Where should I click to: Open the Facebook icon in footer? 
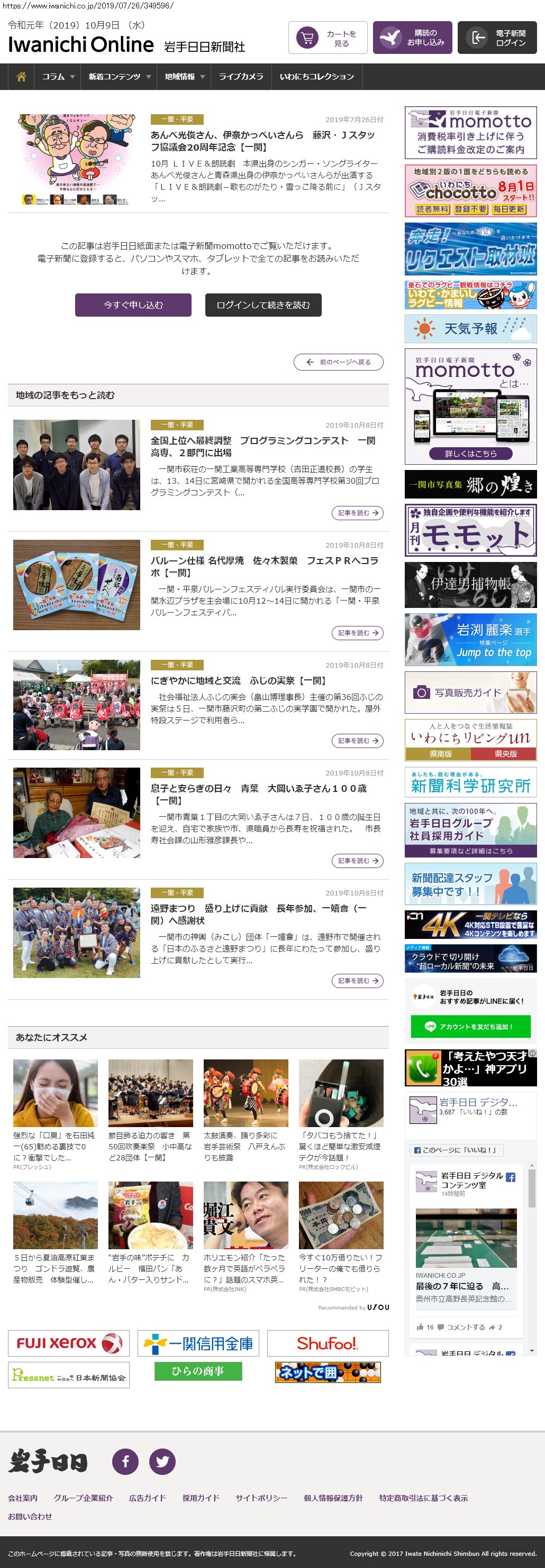pos(125,1462)
